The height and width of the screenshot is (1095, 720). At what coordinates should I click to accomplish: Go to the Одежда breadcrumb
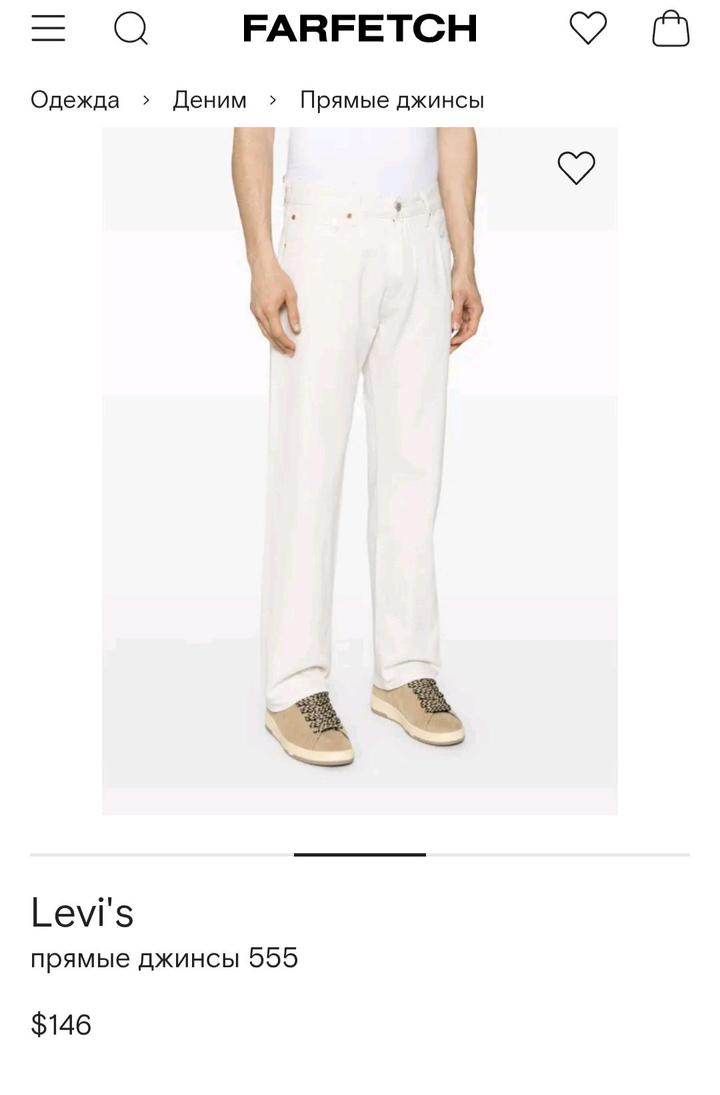tap(75, 100)
